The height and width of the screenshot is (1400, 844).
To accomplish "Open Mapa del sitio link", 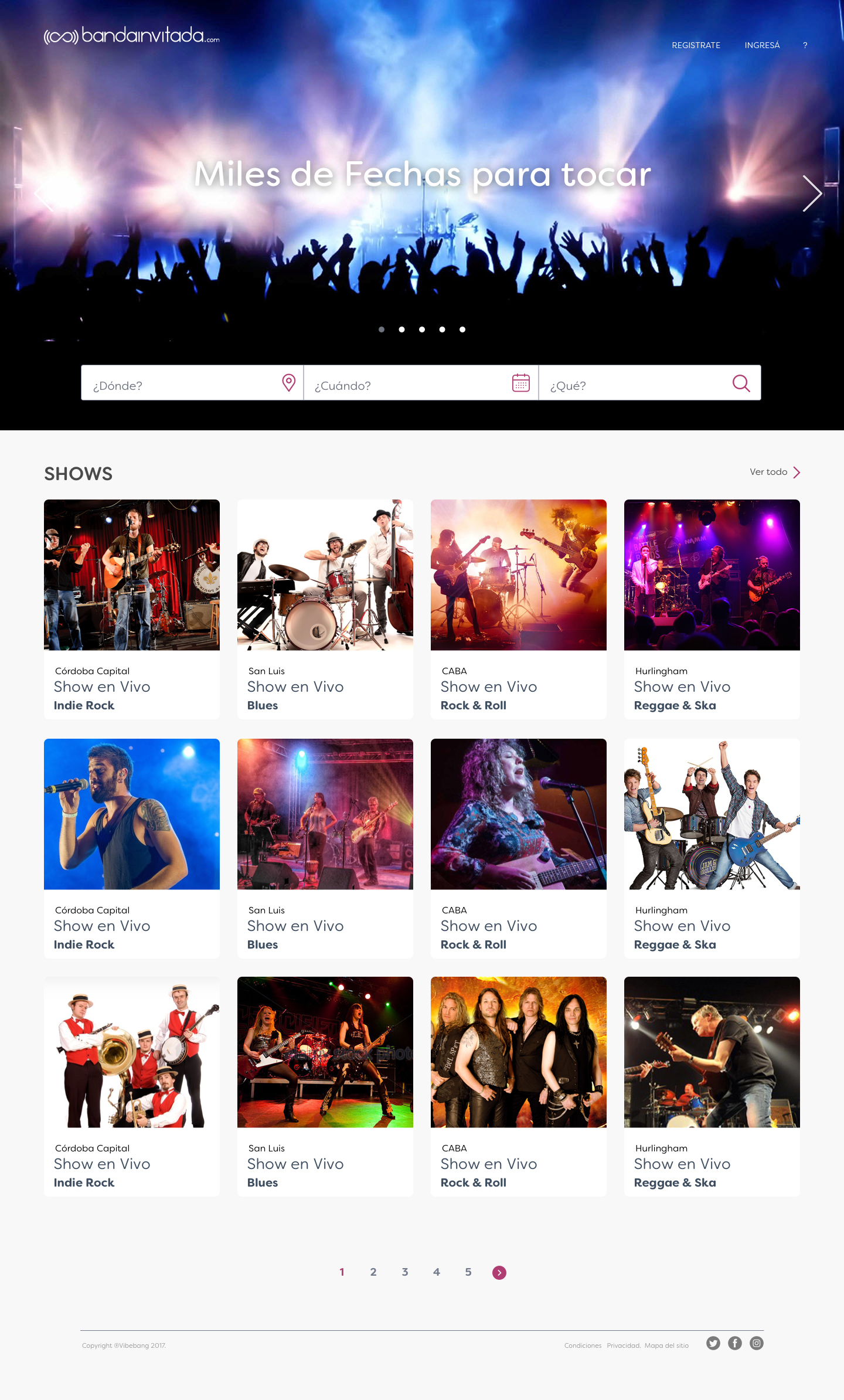I will click(x=666, y=1345).
